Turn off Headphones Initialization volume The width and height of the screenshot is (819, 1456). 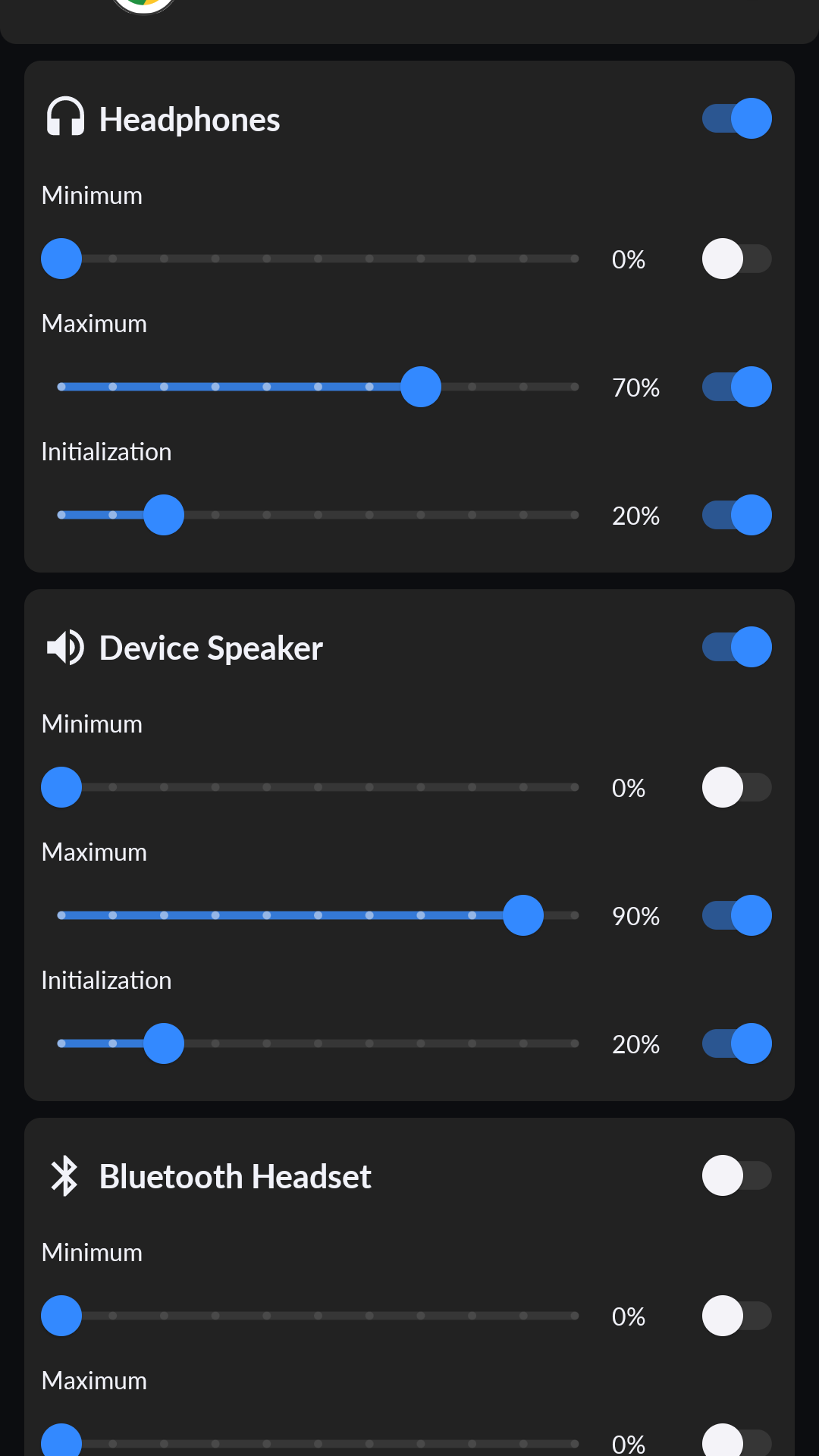pyautogui.click(x=736, y=515)
